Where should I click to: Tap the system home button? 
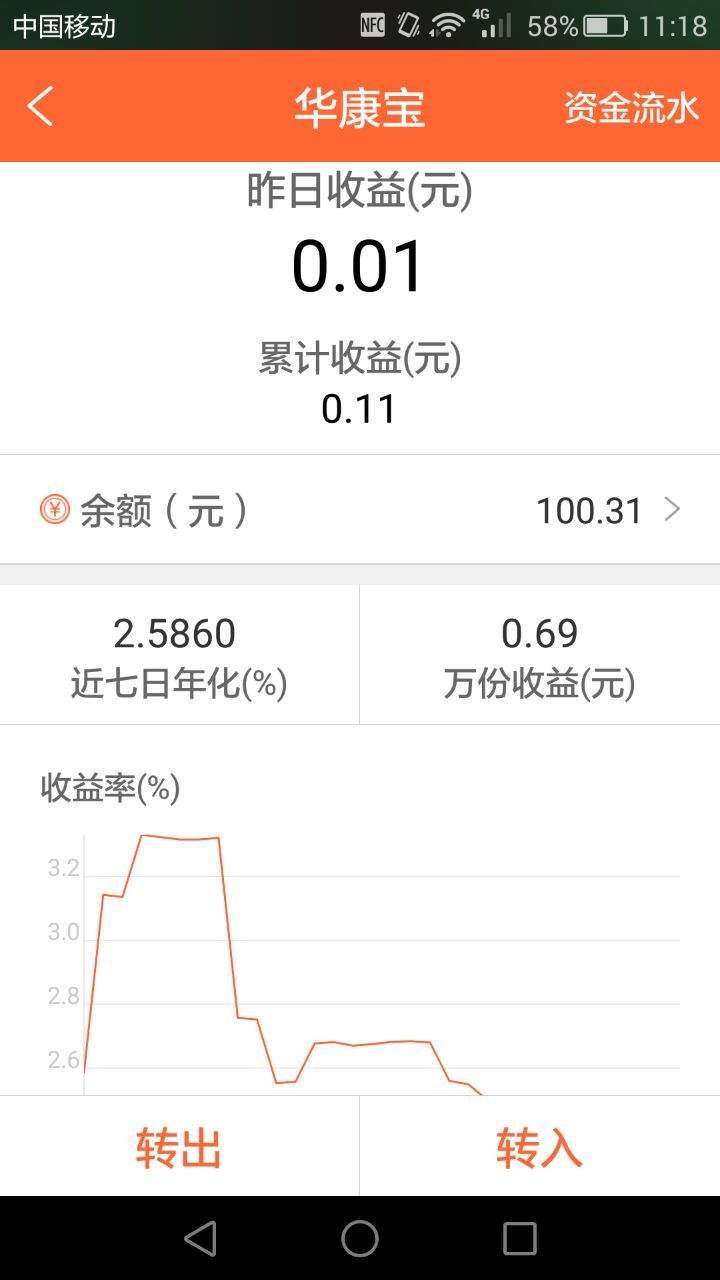[360, 1238]
